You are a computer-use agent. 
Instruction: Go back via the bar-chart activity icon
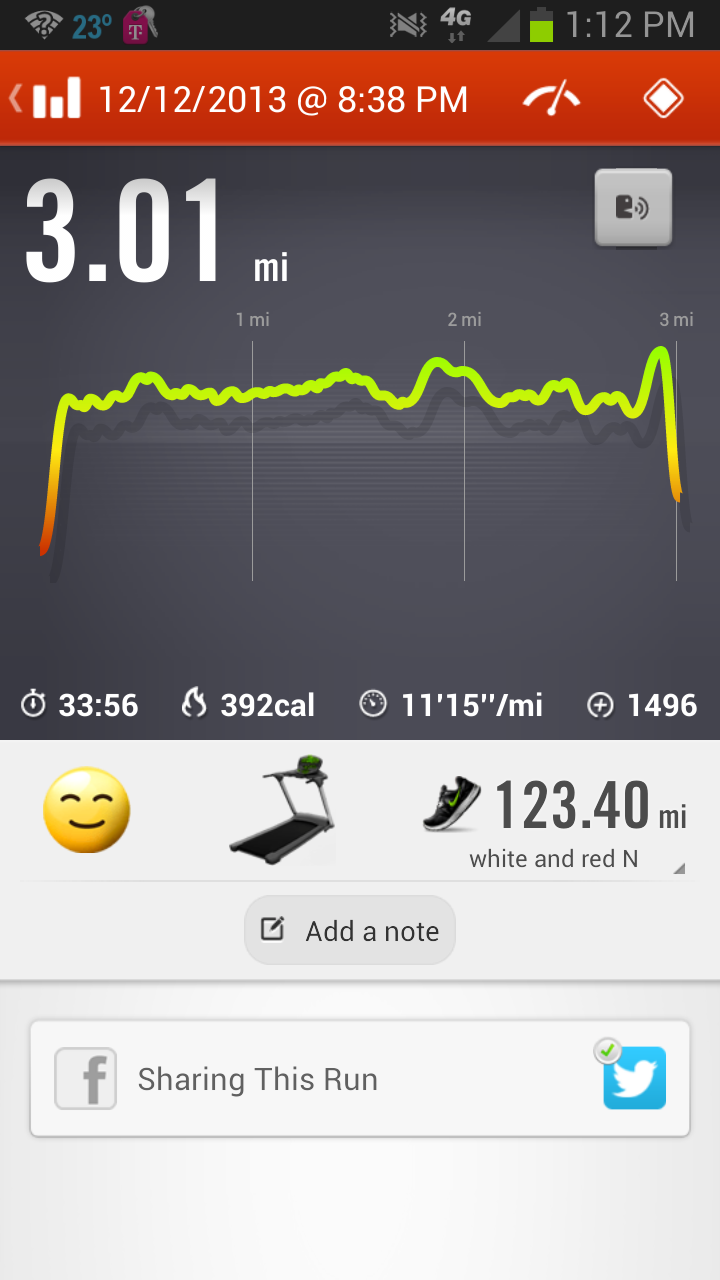coord(47,100)
